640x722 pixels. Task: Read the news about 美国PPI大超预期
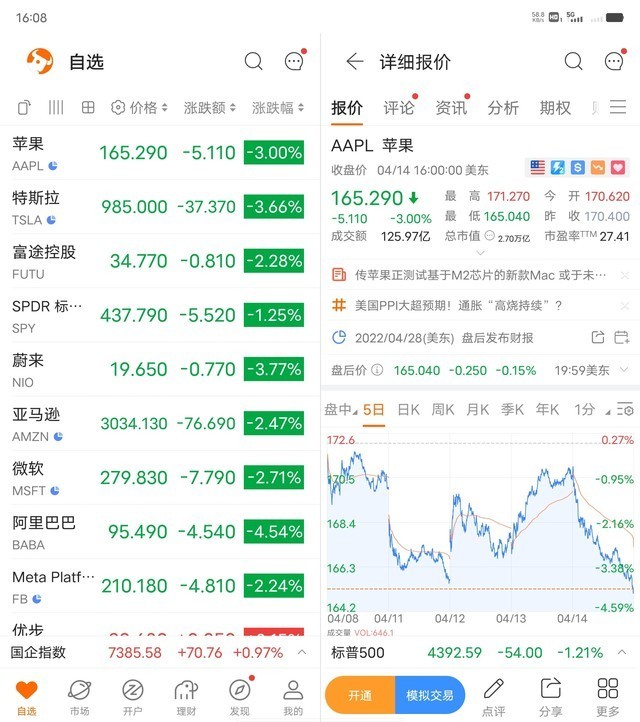(x=460, y=305)
